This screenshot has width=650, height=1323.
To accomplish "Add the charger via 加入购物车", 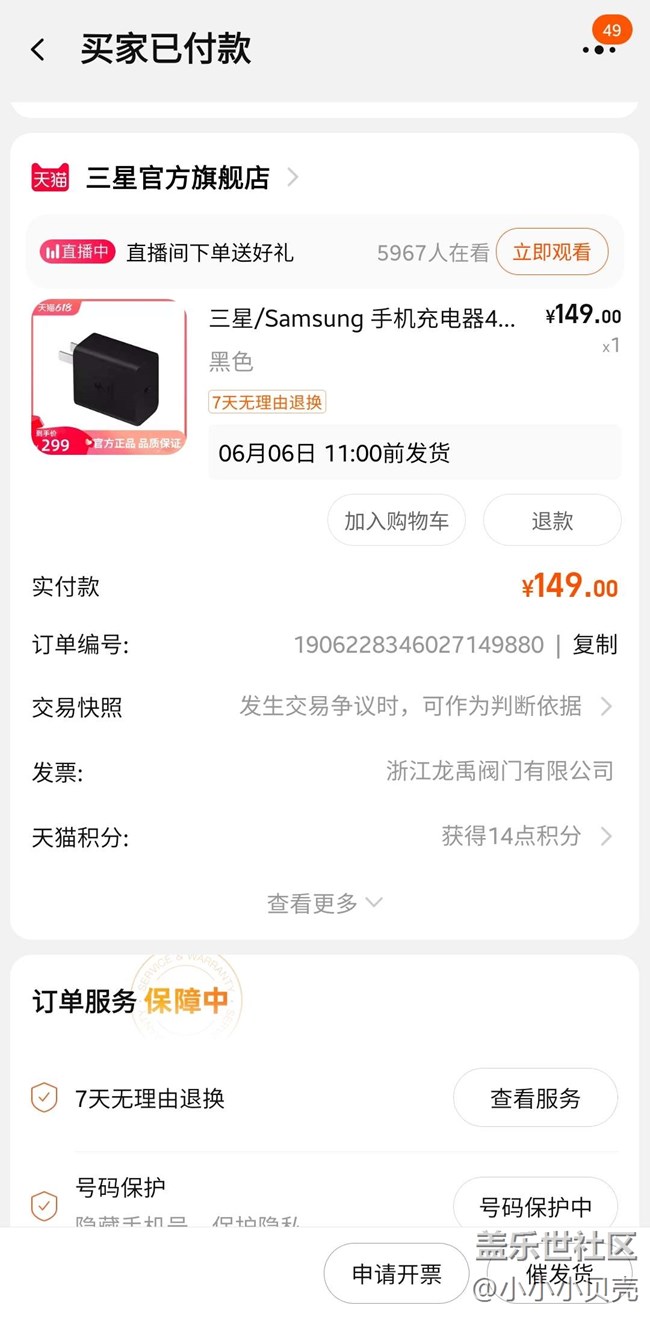I will tap(396, 520).
